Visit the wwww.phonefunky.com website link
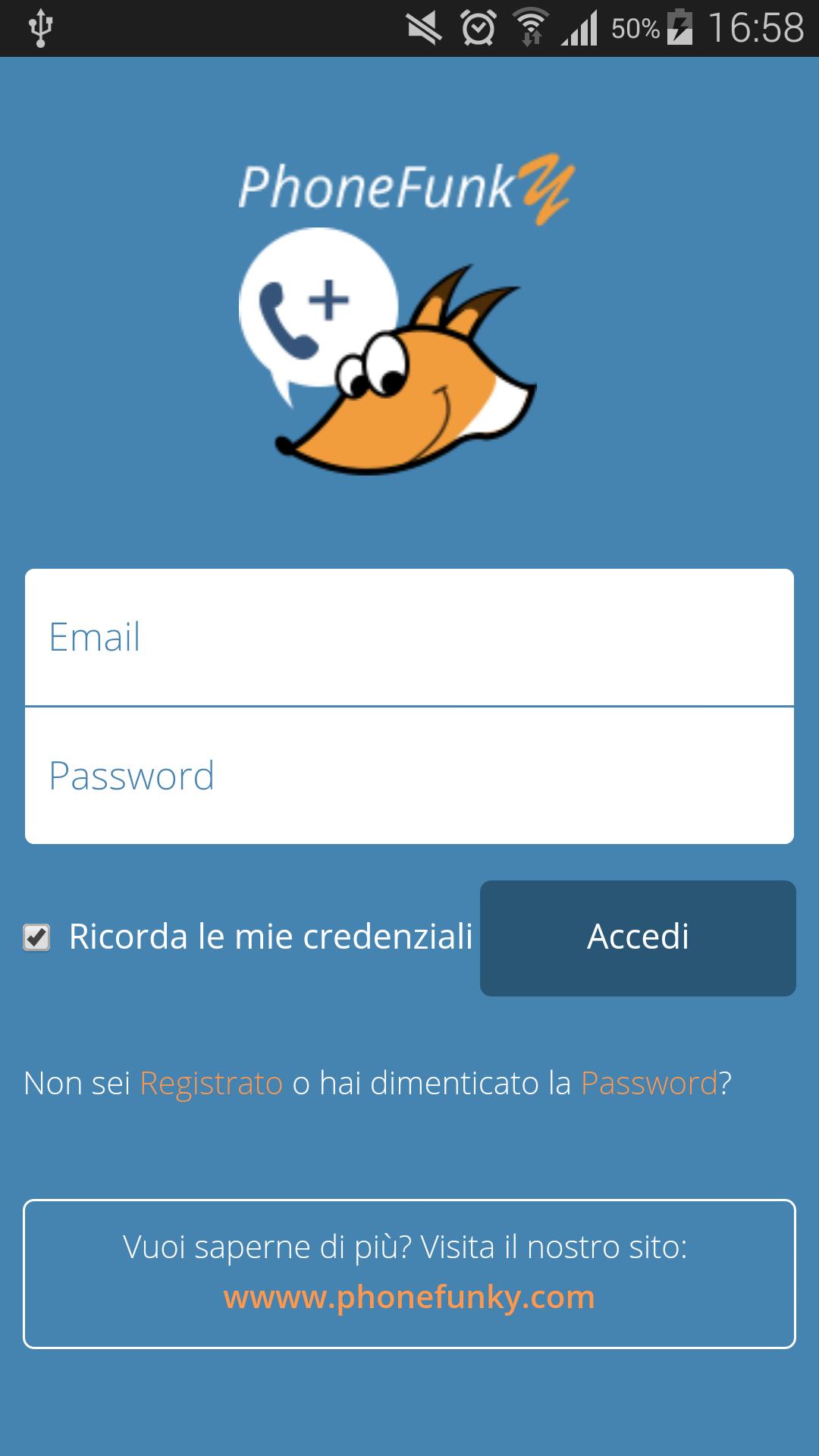This screenshot has width=819, height=1456. point(409,1297)
